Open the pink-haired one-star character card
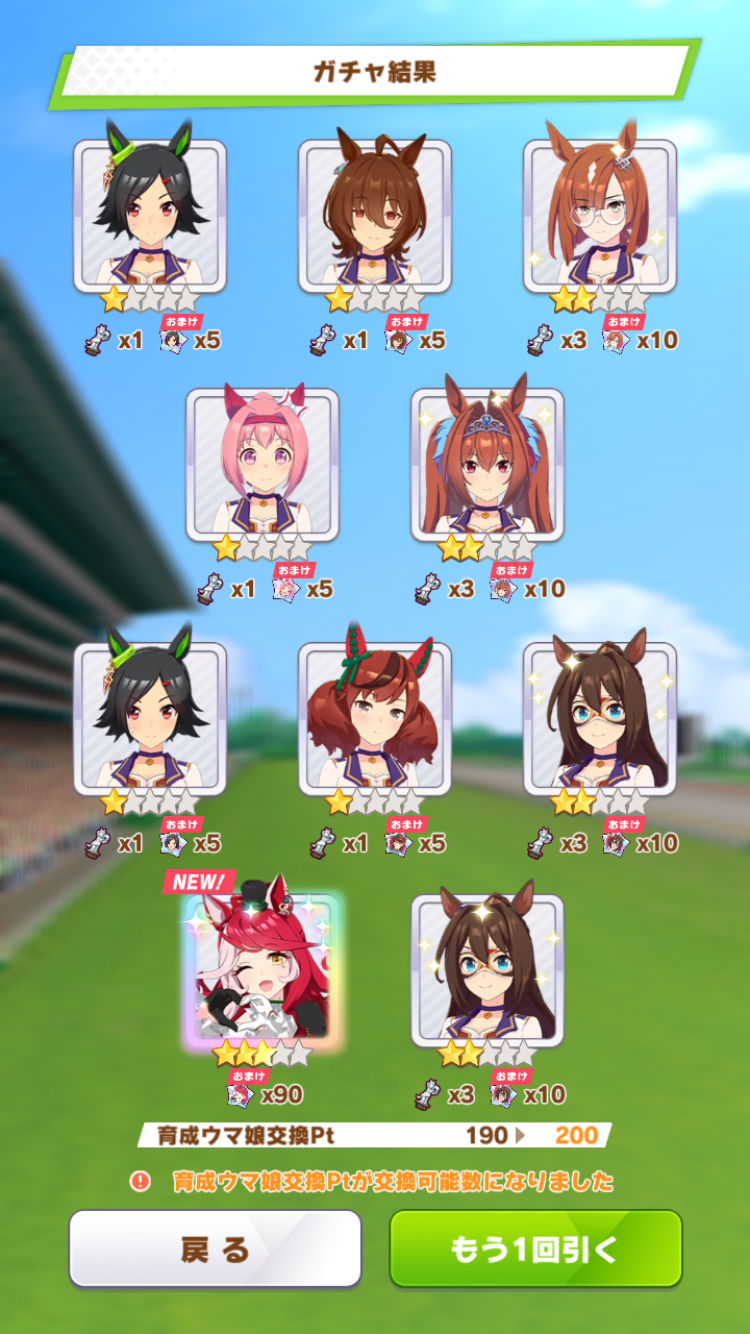Viewport: 750px width, 1334px height. pos(262,464)
